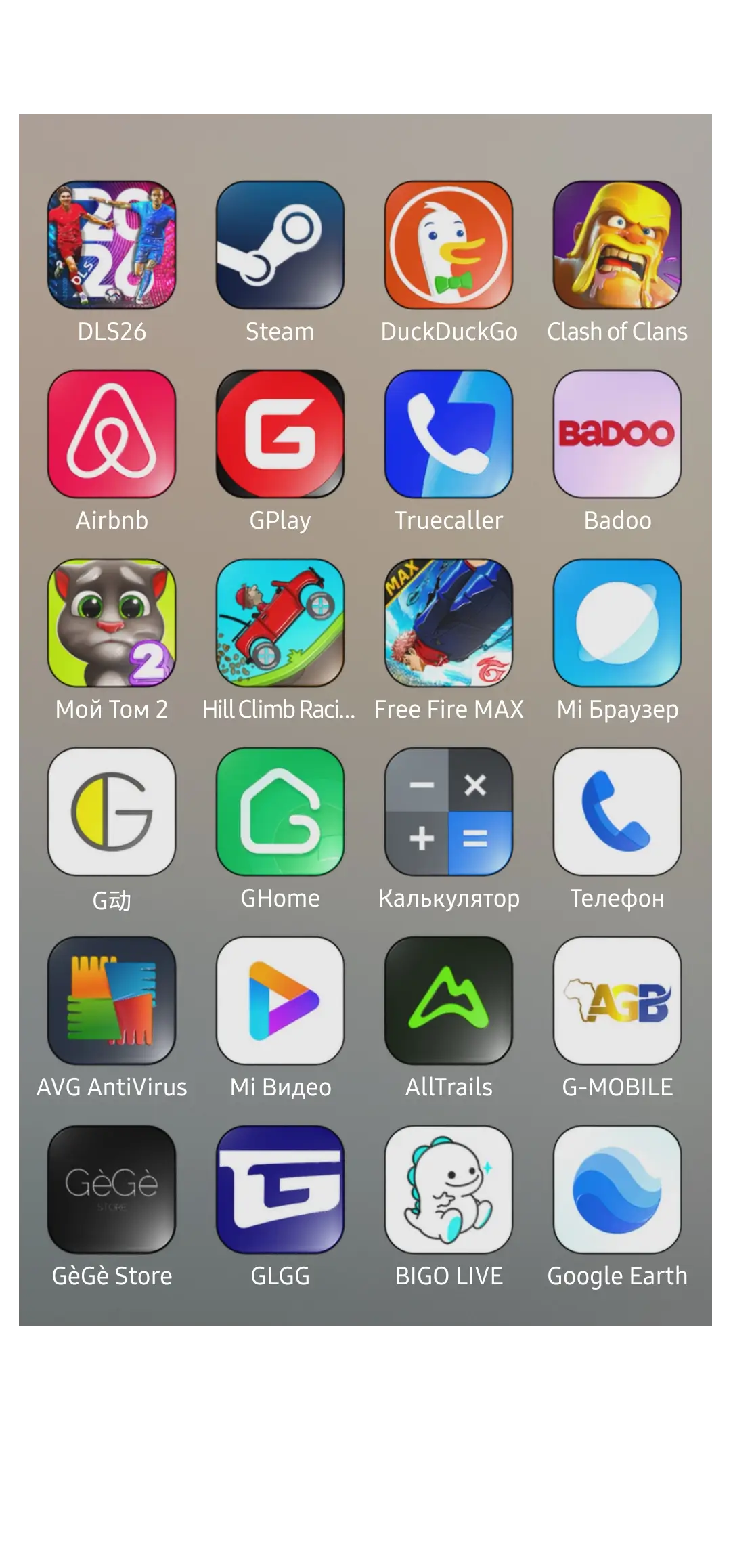Image resolution: width=731 pixels, height=1568 pixels.
Task: Open Mi Браузер
Action: [617, 622]
